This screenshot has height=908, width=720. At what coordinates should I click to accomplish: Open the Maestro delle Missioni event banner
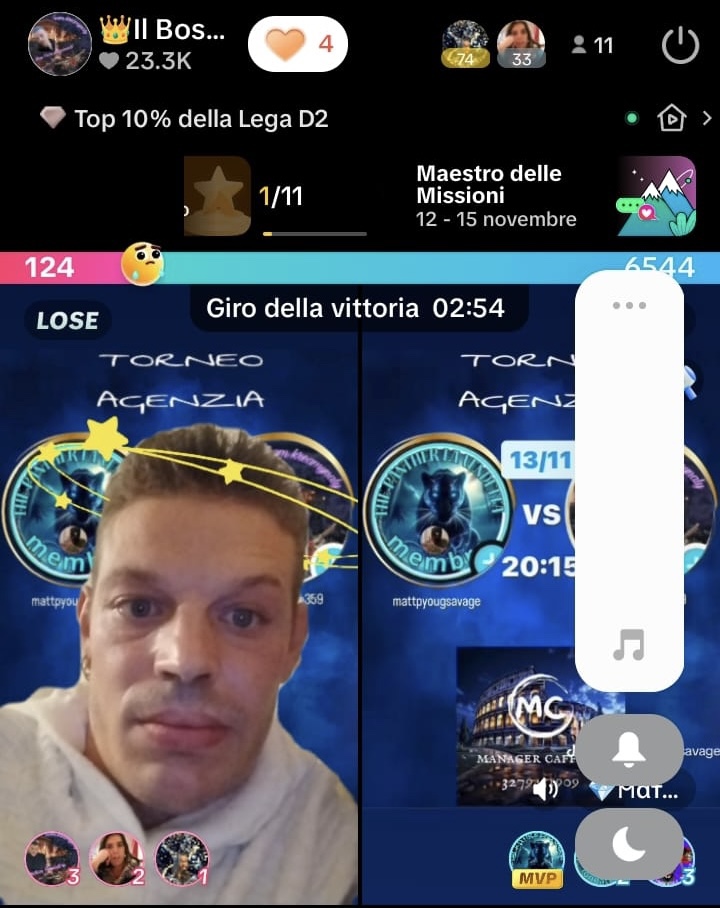(555, 196)
